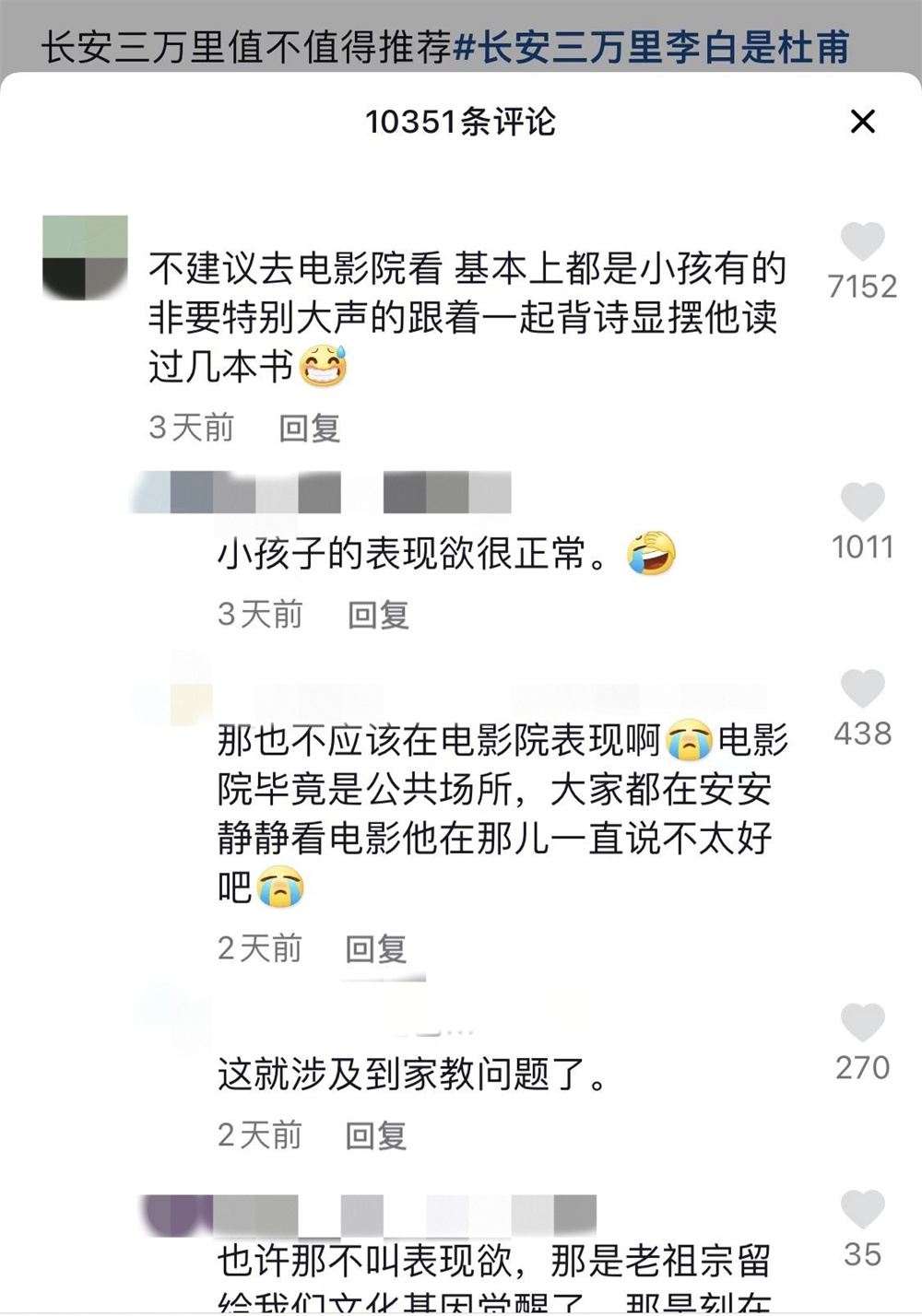
Task: Reply to the 那也不应该在电影院表现啊 comment
Action: click(x=376, y=948)
